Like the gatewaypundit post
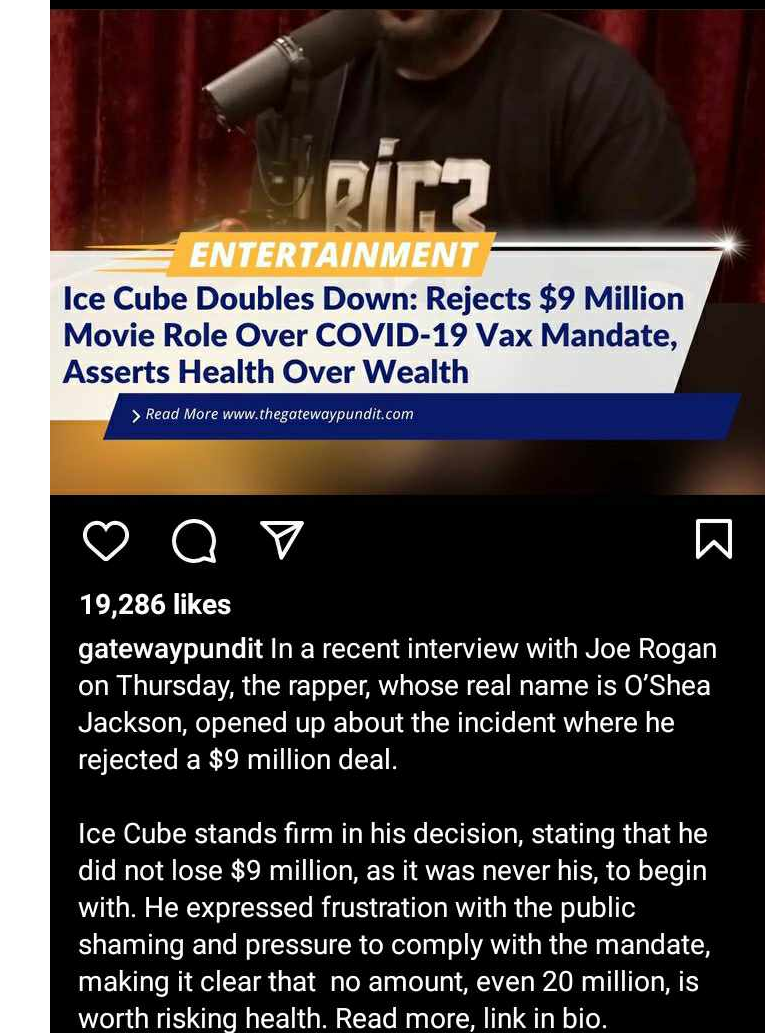The image size is (765, 1033). [105, 540]
